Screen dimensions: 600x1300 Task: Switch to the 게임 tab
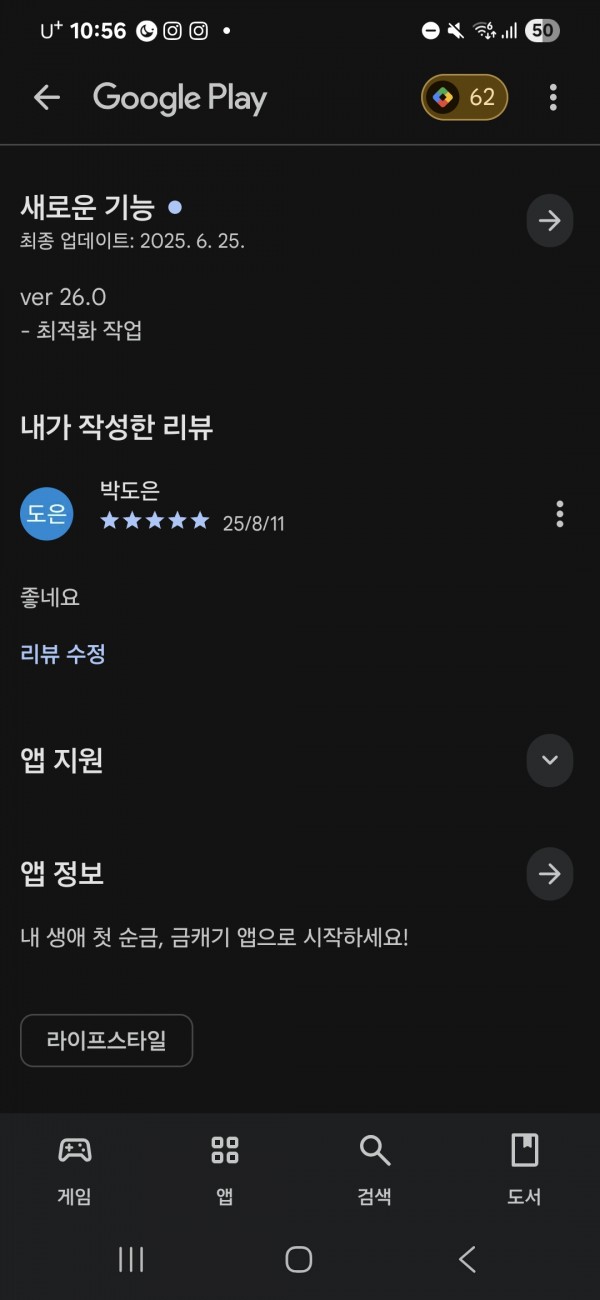click(75, 1167)
